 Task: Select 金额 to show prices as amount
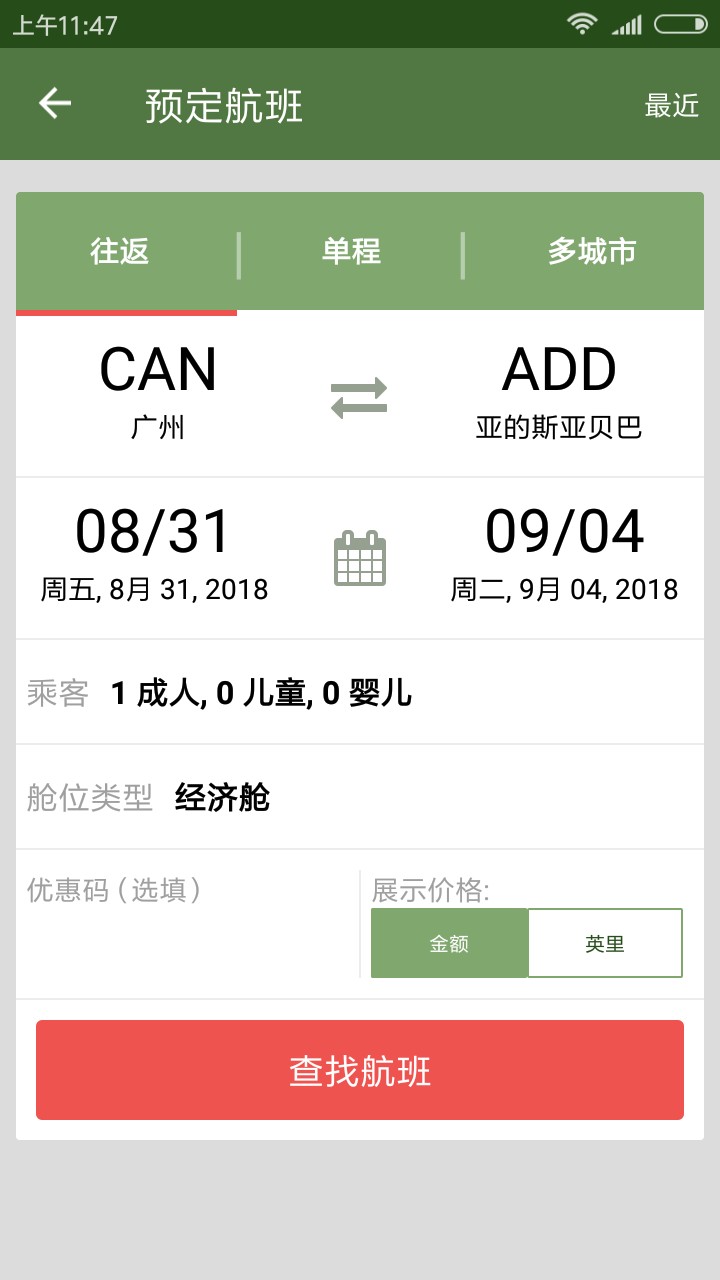(450, 941)
